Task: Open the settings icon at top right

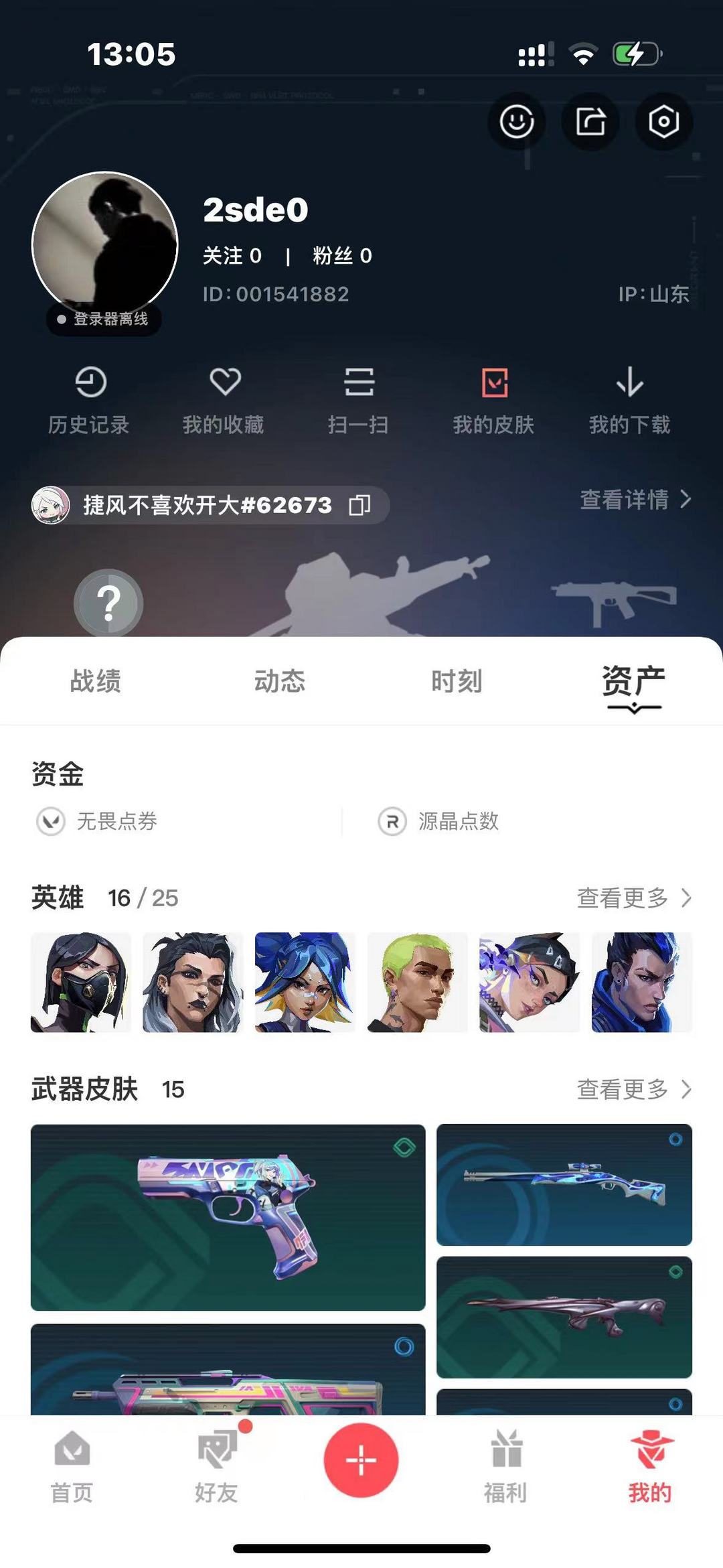Action: pos(661,121)
